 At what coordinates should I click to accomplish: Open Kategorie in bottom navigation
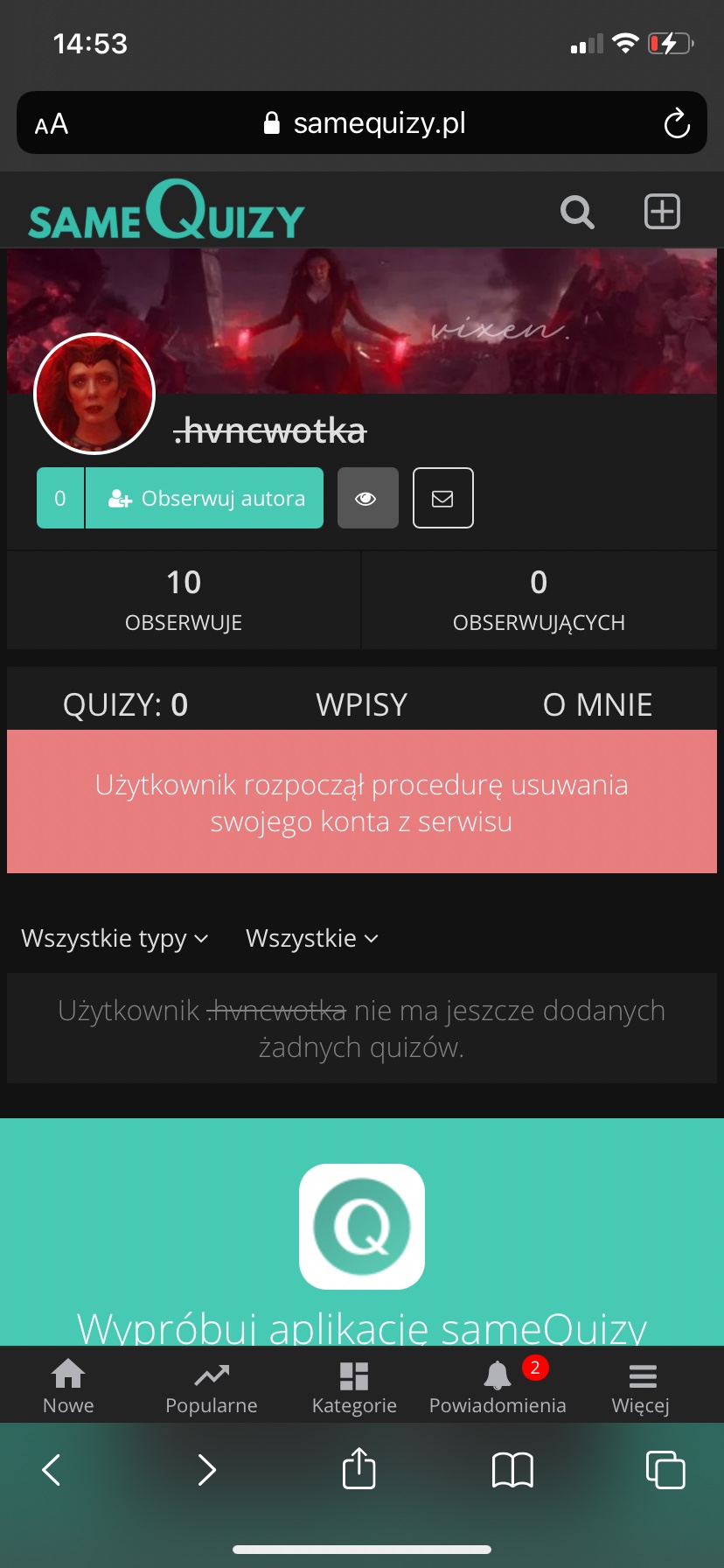pyautogui.click(x=354, y=1387)
